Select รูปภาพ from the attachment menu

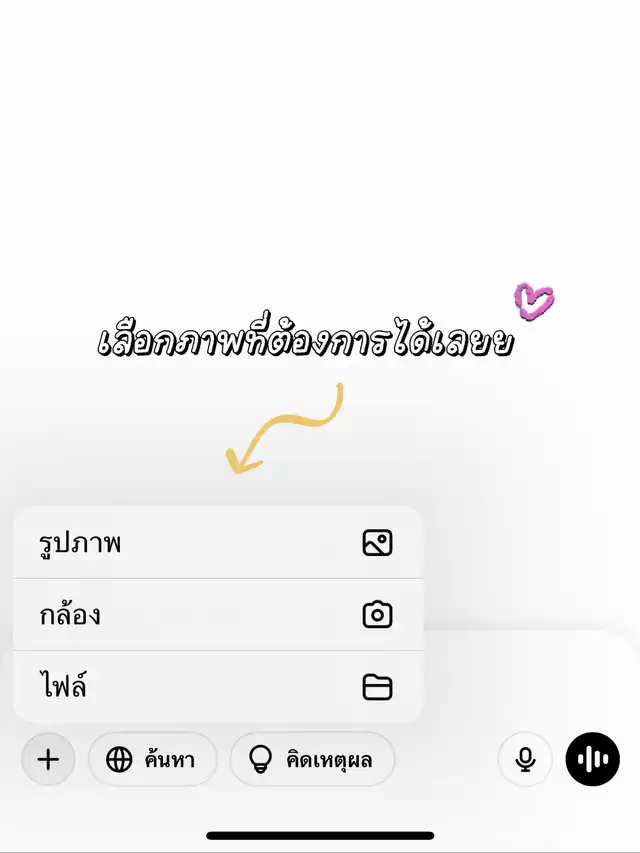pyautogui.click(x=217, y=543)
